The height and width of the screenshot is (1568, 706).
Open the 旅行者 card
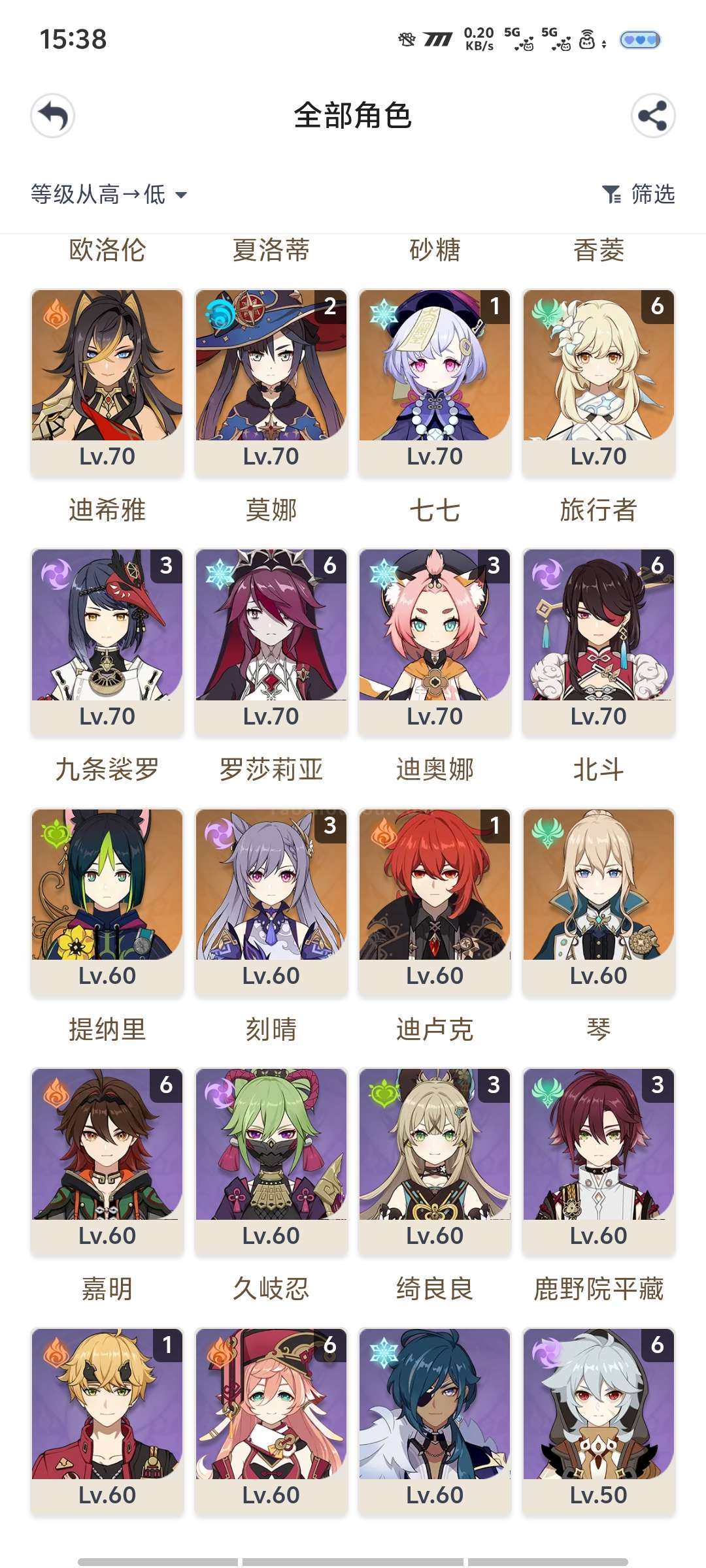tap(599, 383)
